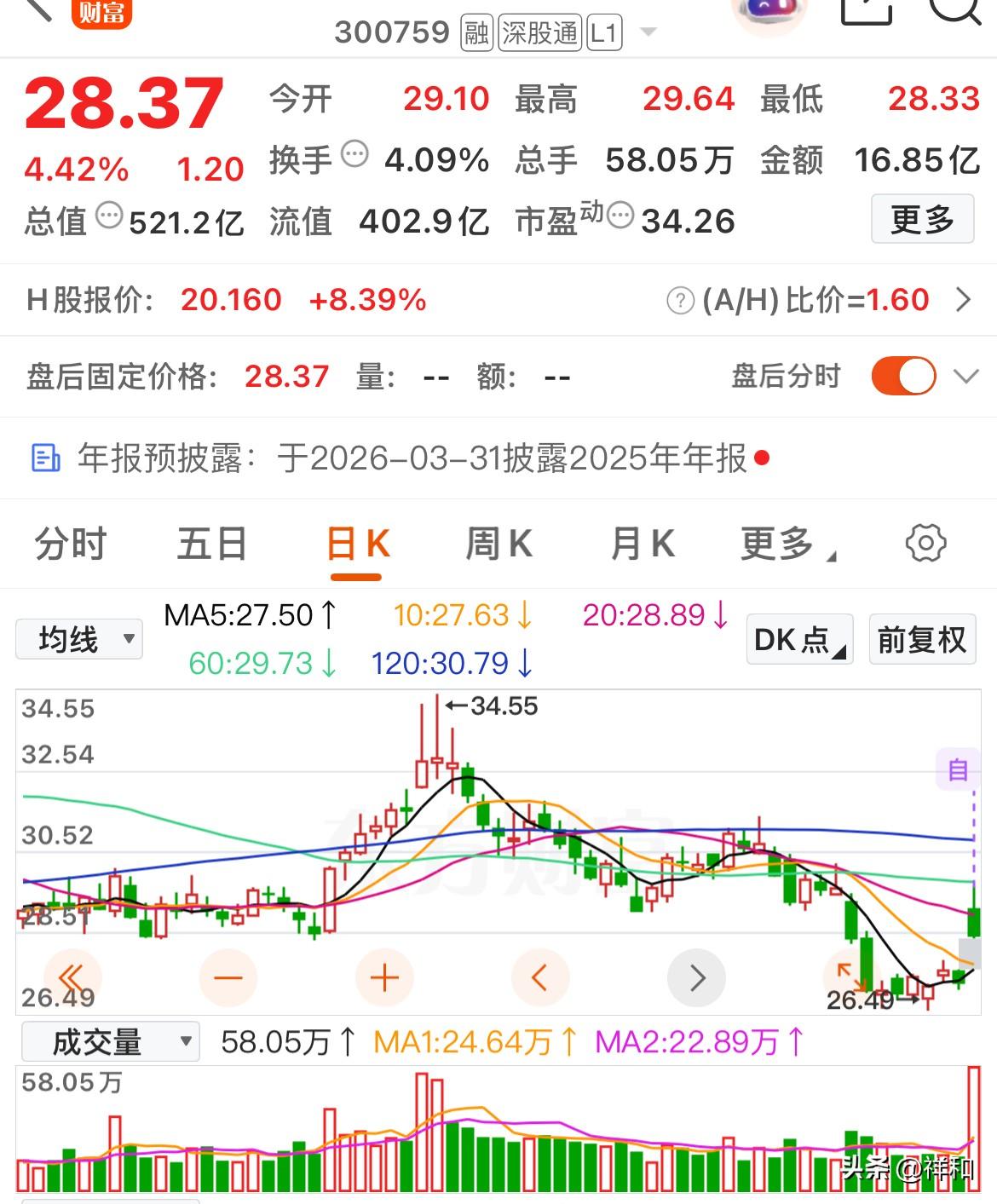Click the help question-mark beside A/H ratio

(678, 300)
